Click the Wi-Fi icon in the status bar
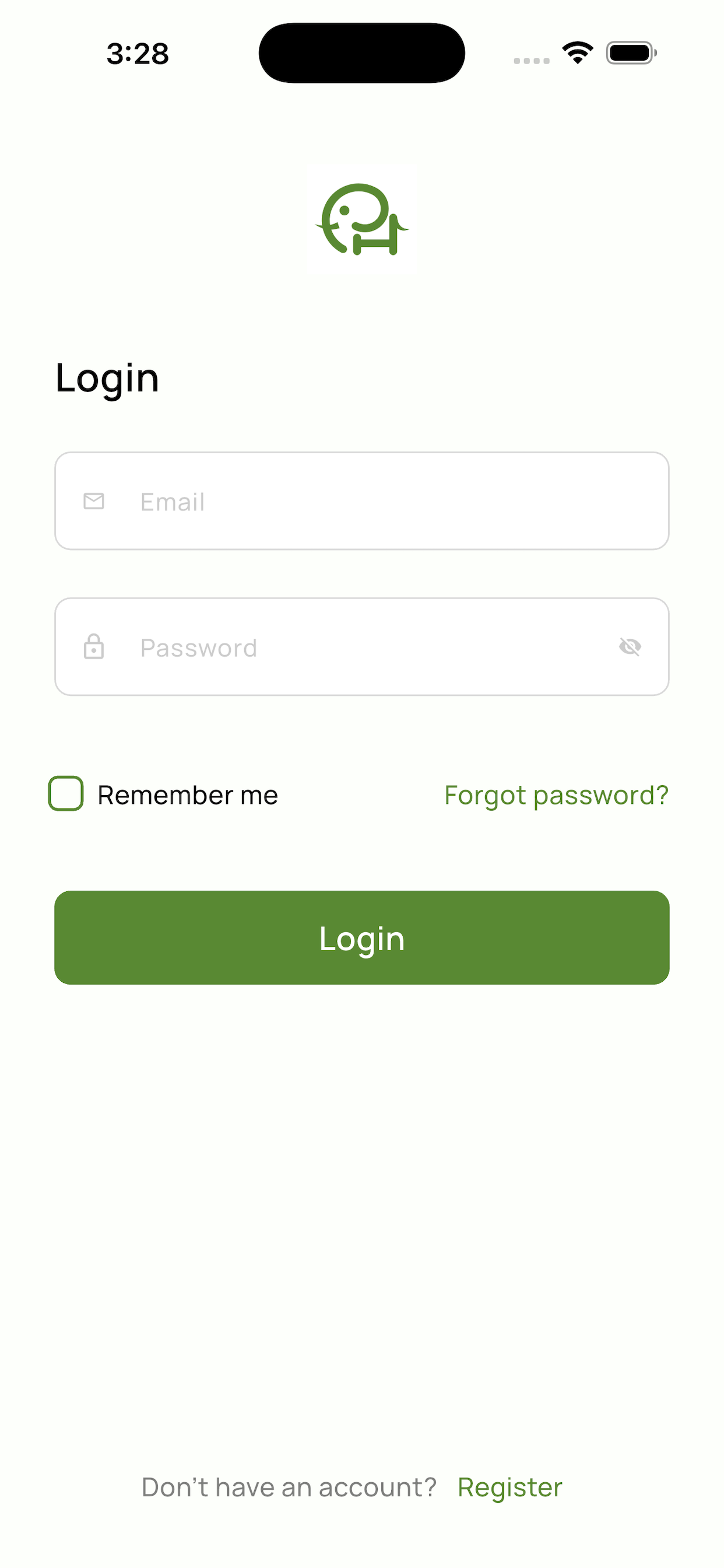724x1568 pixels. point(576,54)
